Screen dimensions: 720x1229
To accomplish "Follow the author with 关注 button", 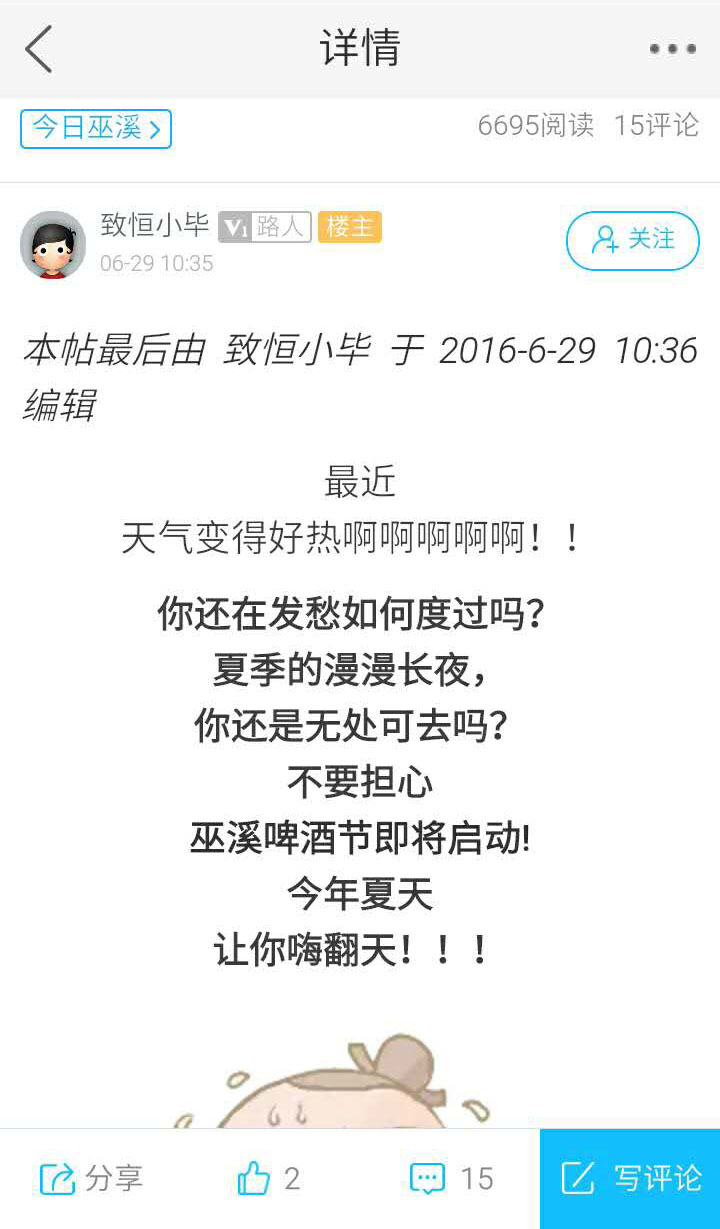I will point(632,240).
